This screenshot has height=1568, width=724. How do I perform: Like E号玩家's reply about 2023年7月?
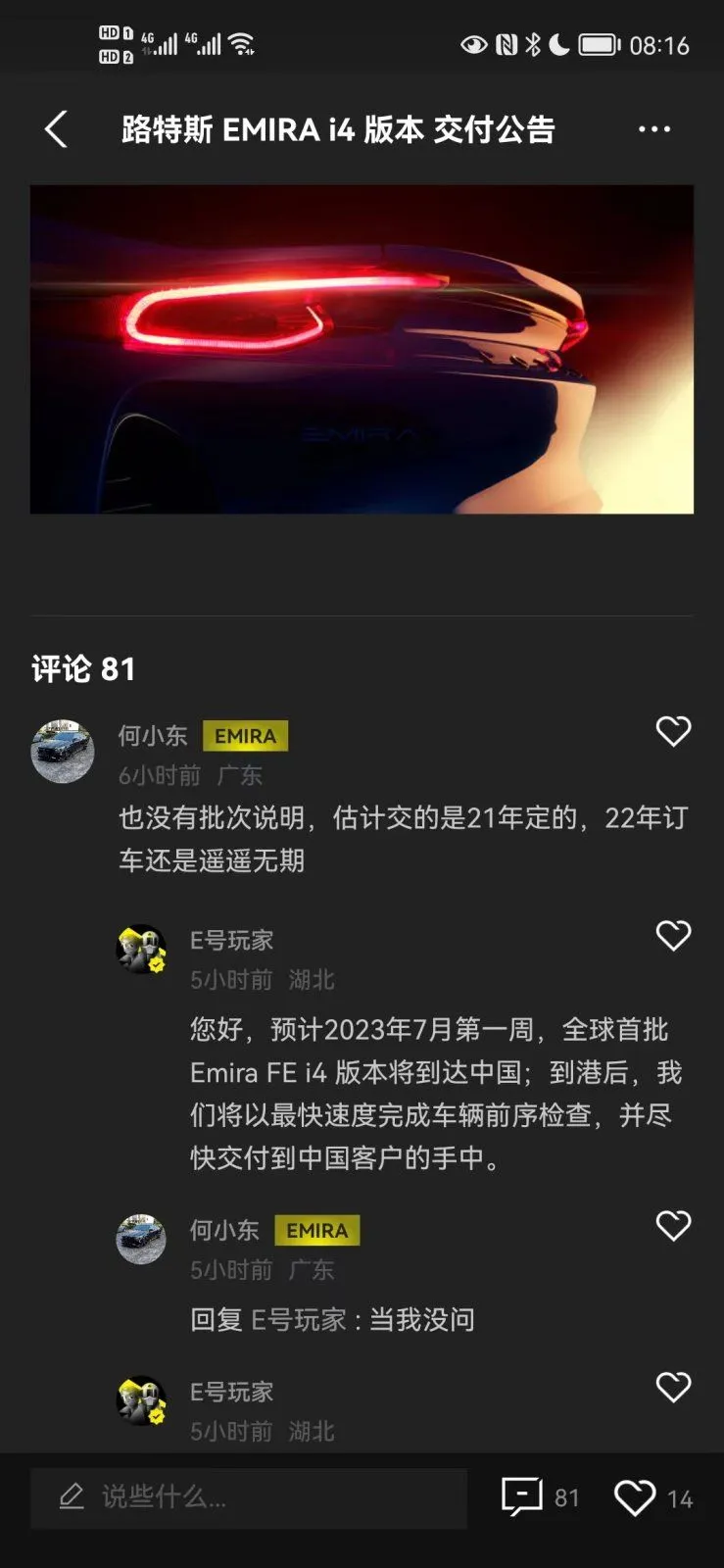673,936
